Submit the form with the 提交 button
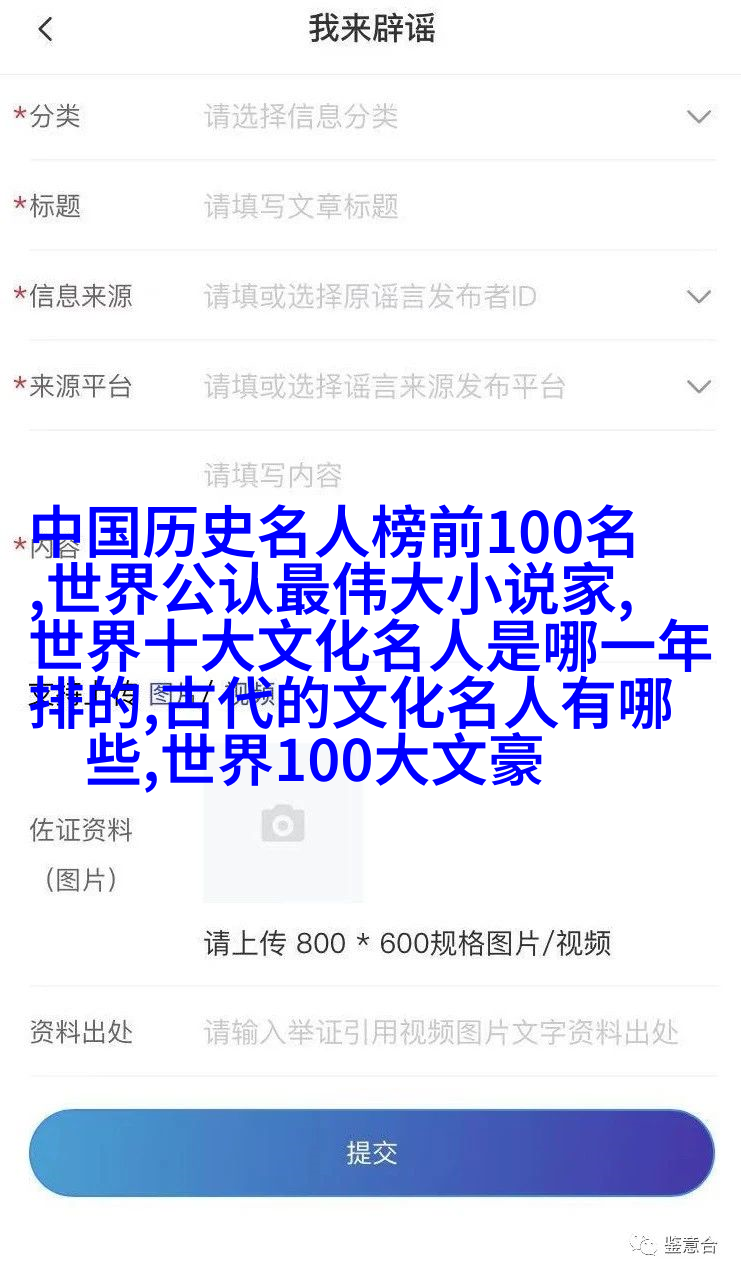 pyautogui.click(x=371, y=1153)
